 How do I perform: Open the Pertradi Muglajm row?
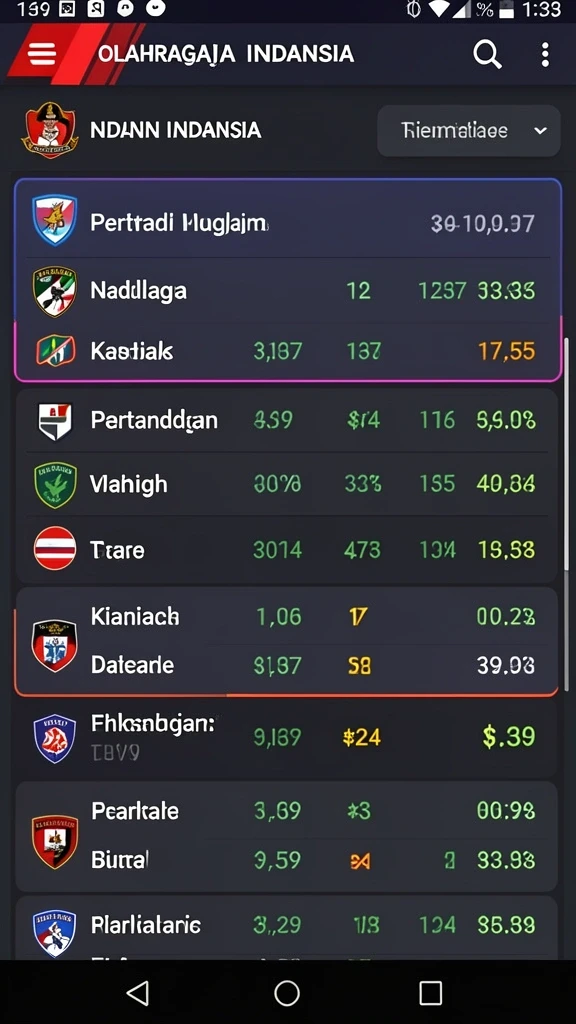(288, 223)
